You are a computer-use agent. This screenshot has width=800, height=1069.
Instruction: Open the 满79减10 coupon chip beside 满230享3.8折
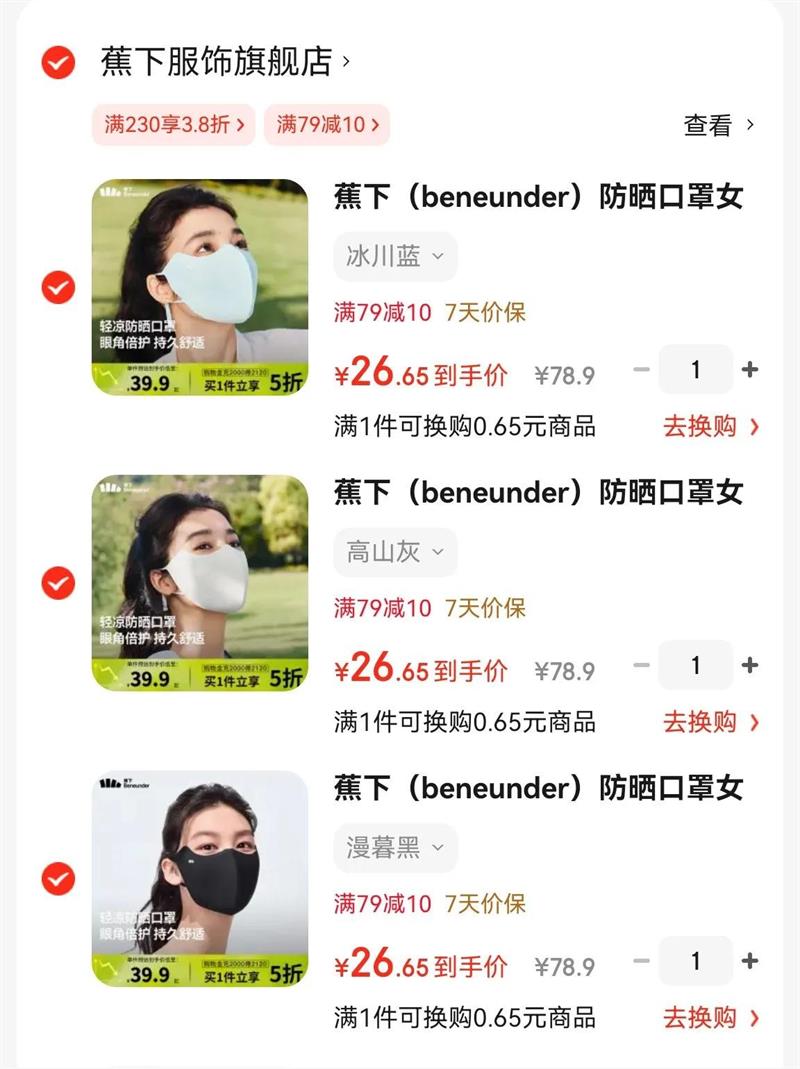[327, 125]
